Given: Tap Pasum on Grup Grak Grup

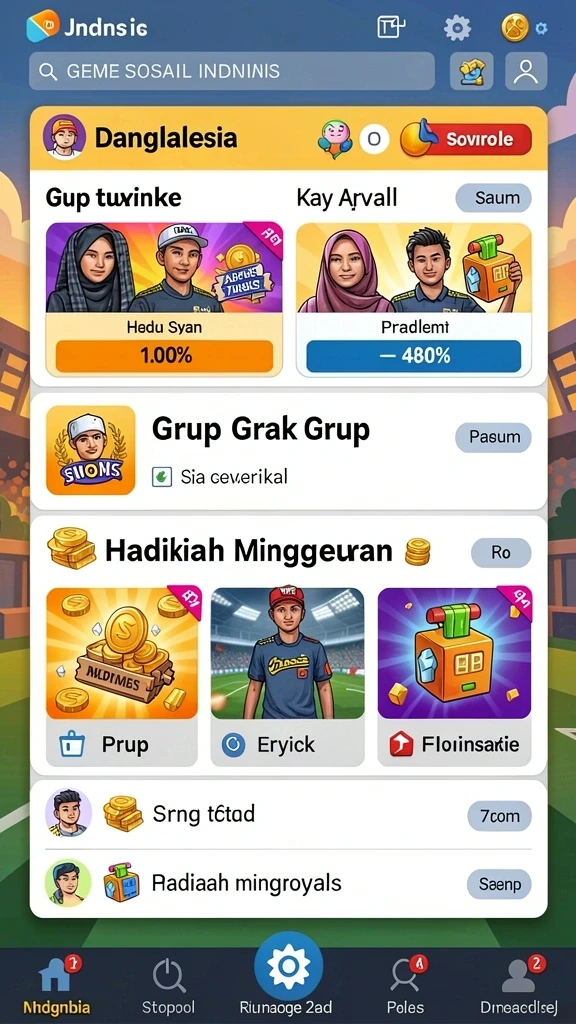Looking at the screenshot, I should click(x=494, y=437).
